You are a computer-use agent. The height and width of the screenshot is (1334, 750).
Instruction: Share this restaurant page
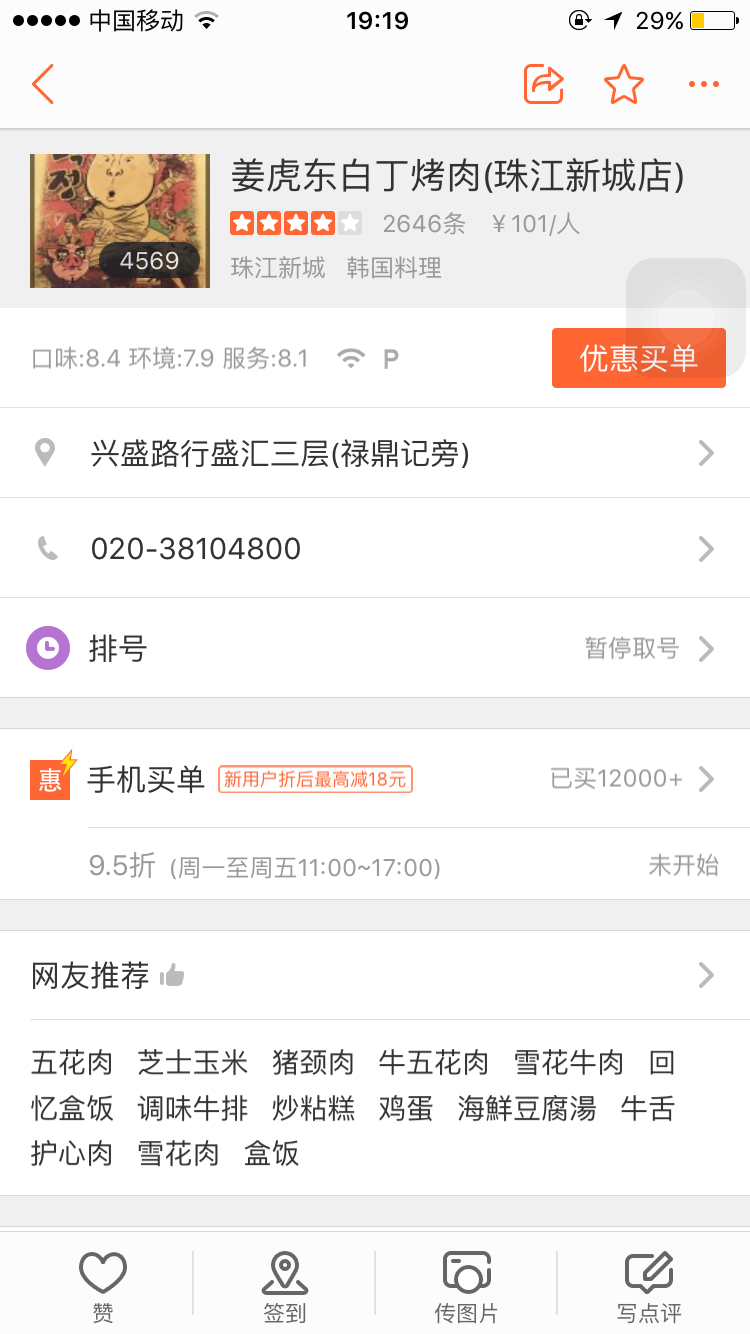(x=544, y=85)
